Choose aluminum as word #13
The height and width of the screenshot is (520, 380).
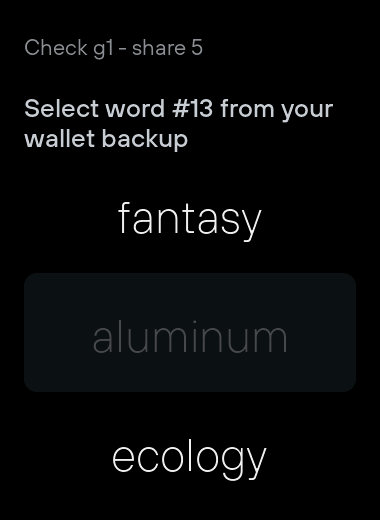pyautogui.click(x=190, y=333)
